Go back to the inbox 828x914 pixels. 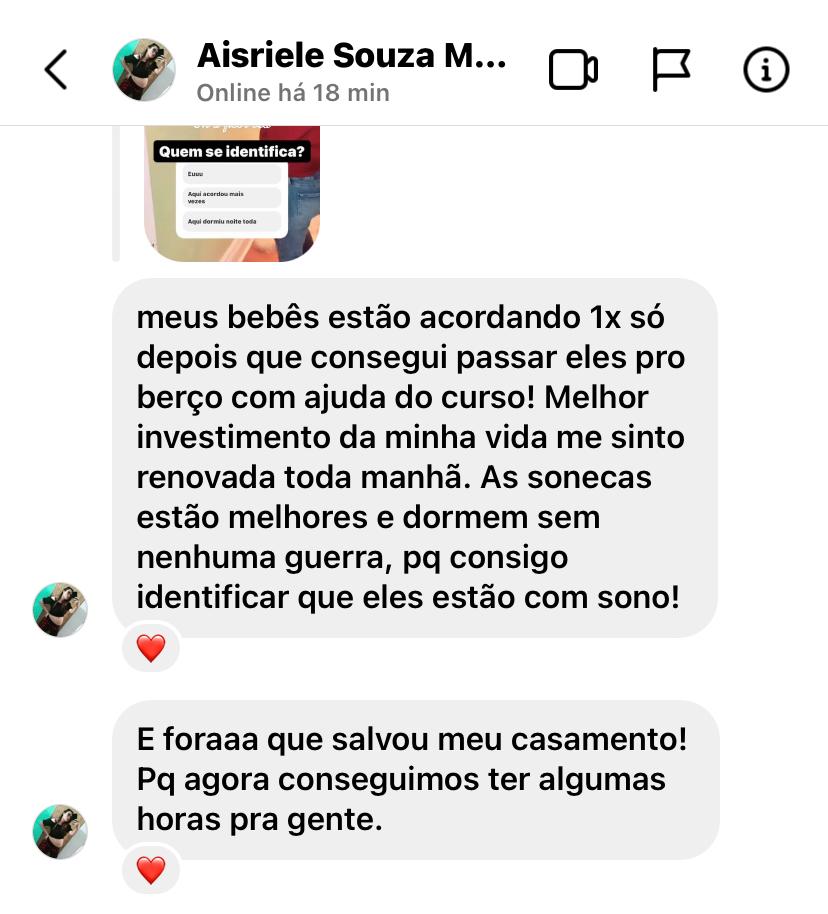click(56, 70)
